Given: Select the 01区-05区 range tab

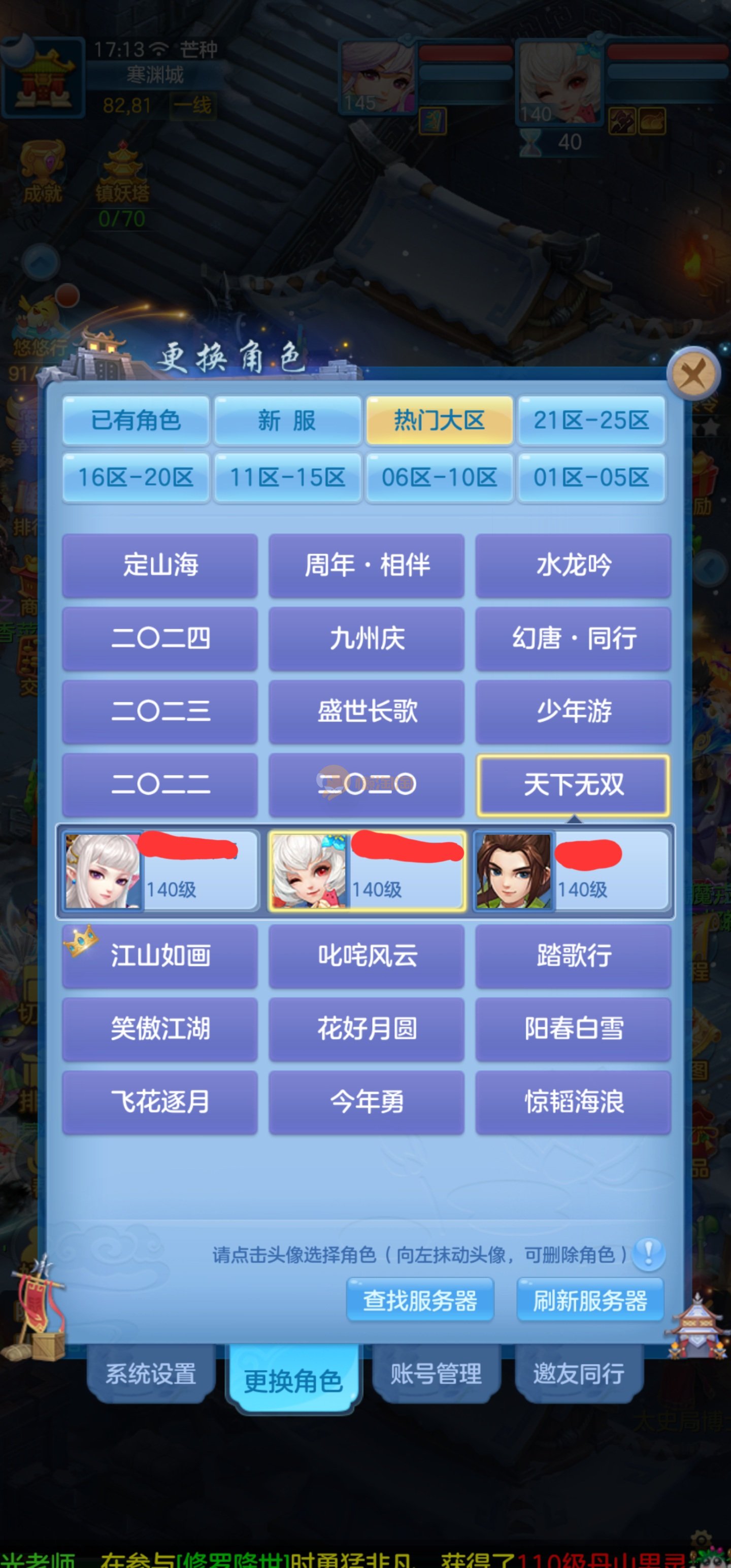Looking at the screenshot, I should (x=590, y=477).
